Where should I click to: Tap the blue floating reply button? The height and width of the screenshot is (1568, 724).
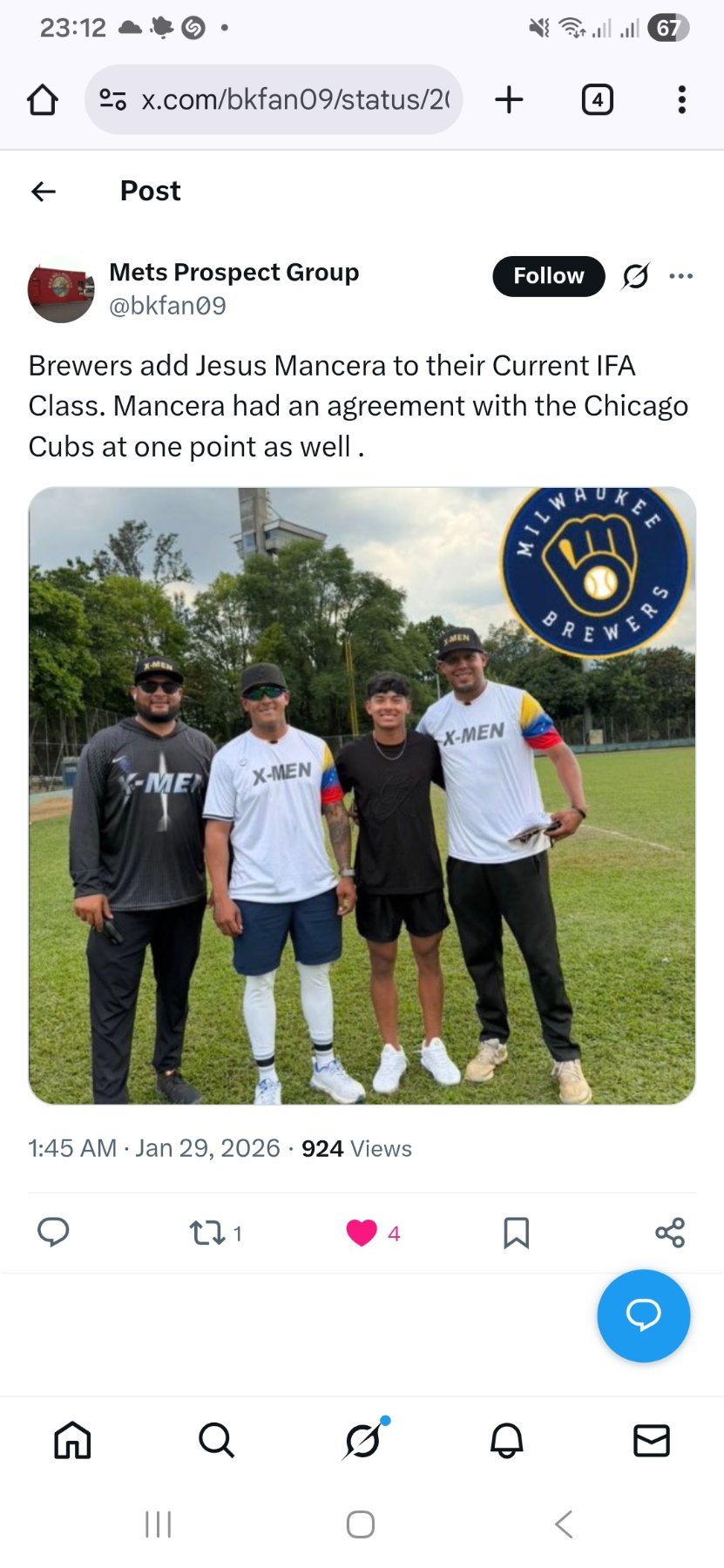click(643, 1315)
